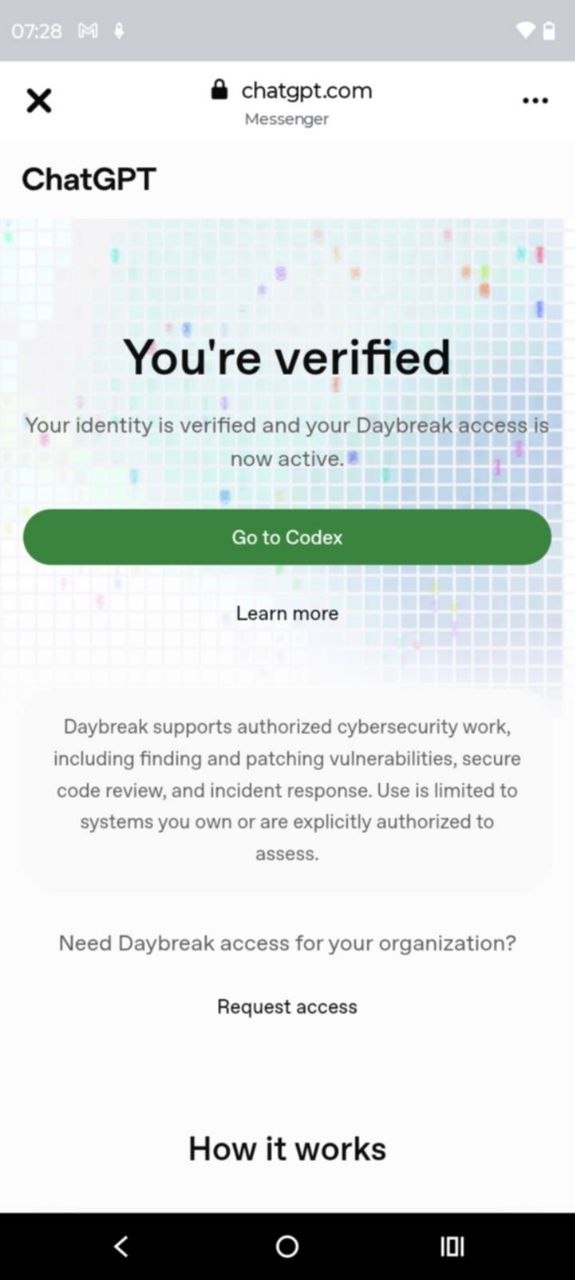Viewport: 575px width, 1280px height.
Task: Open the recent apps view
Action: coord(452,1246)
